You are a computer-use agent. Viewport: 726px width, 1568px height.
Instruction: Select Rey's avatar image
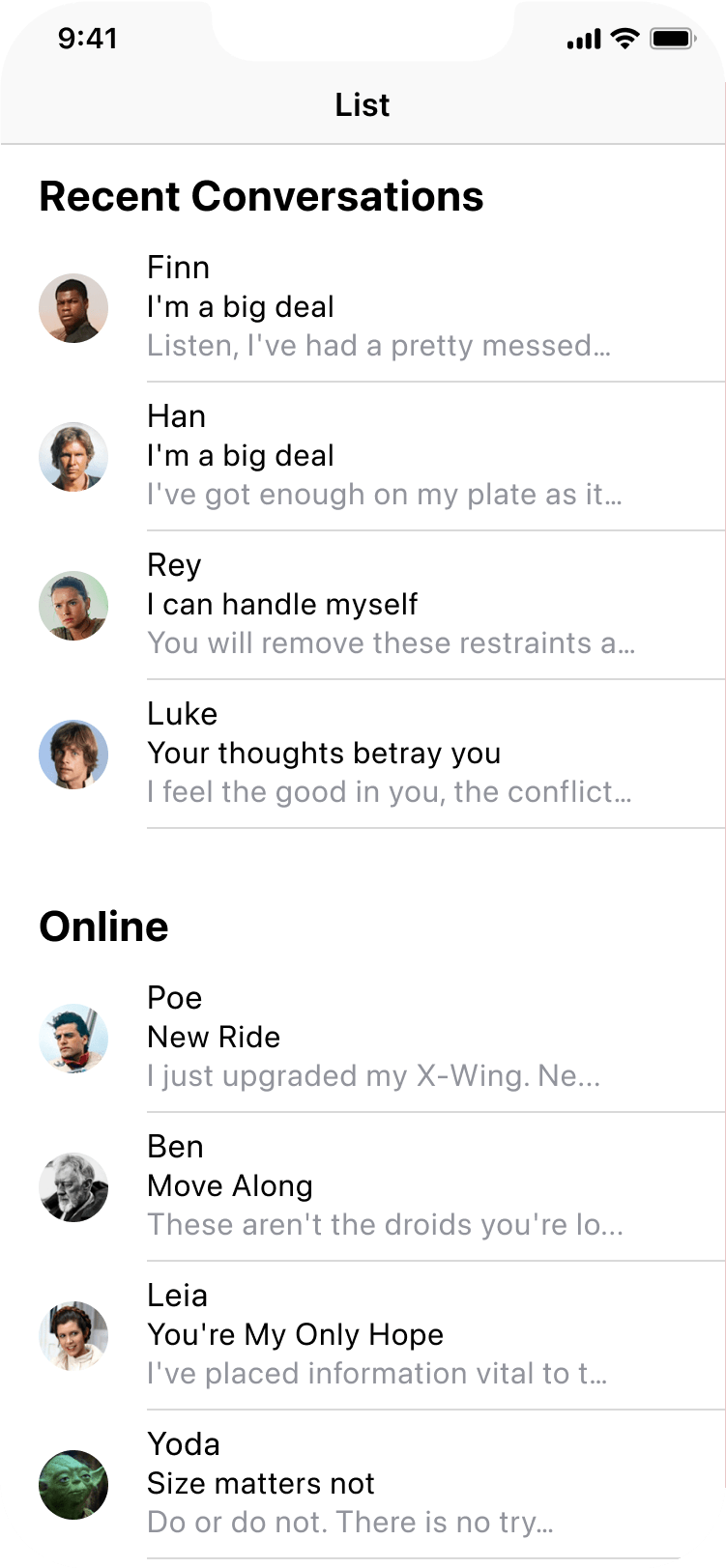[x=73, y=606]
